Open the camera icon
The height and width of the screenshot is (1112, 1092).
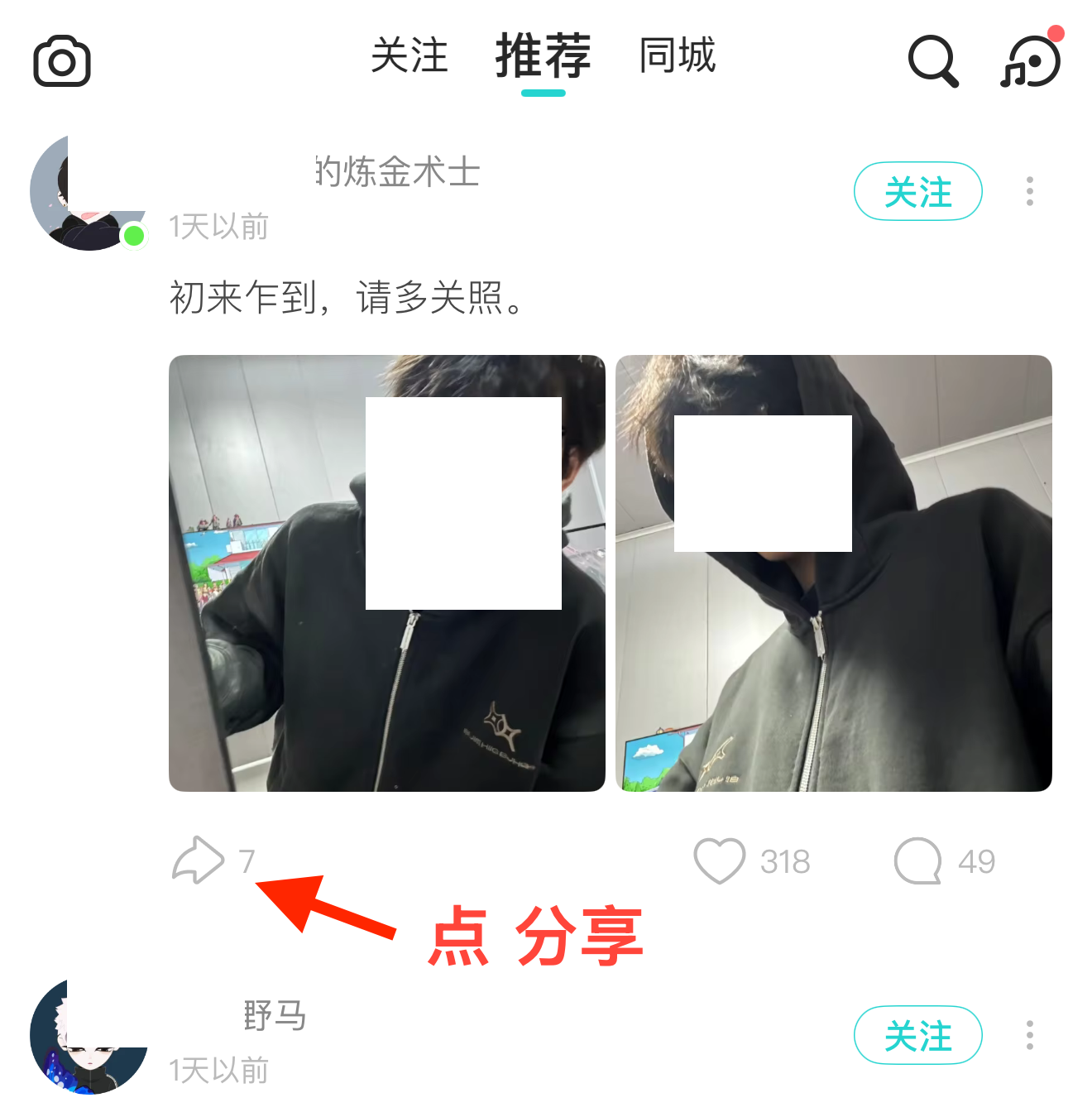pos(62,61)
